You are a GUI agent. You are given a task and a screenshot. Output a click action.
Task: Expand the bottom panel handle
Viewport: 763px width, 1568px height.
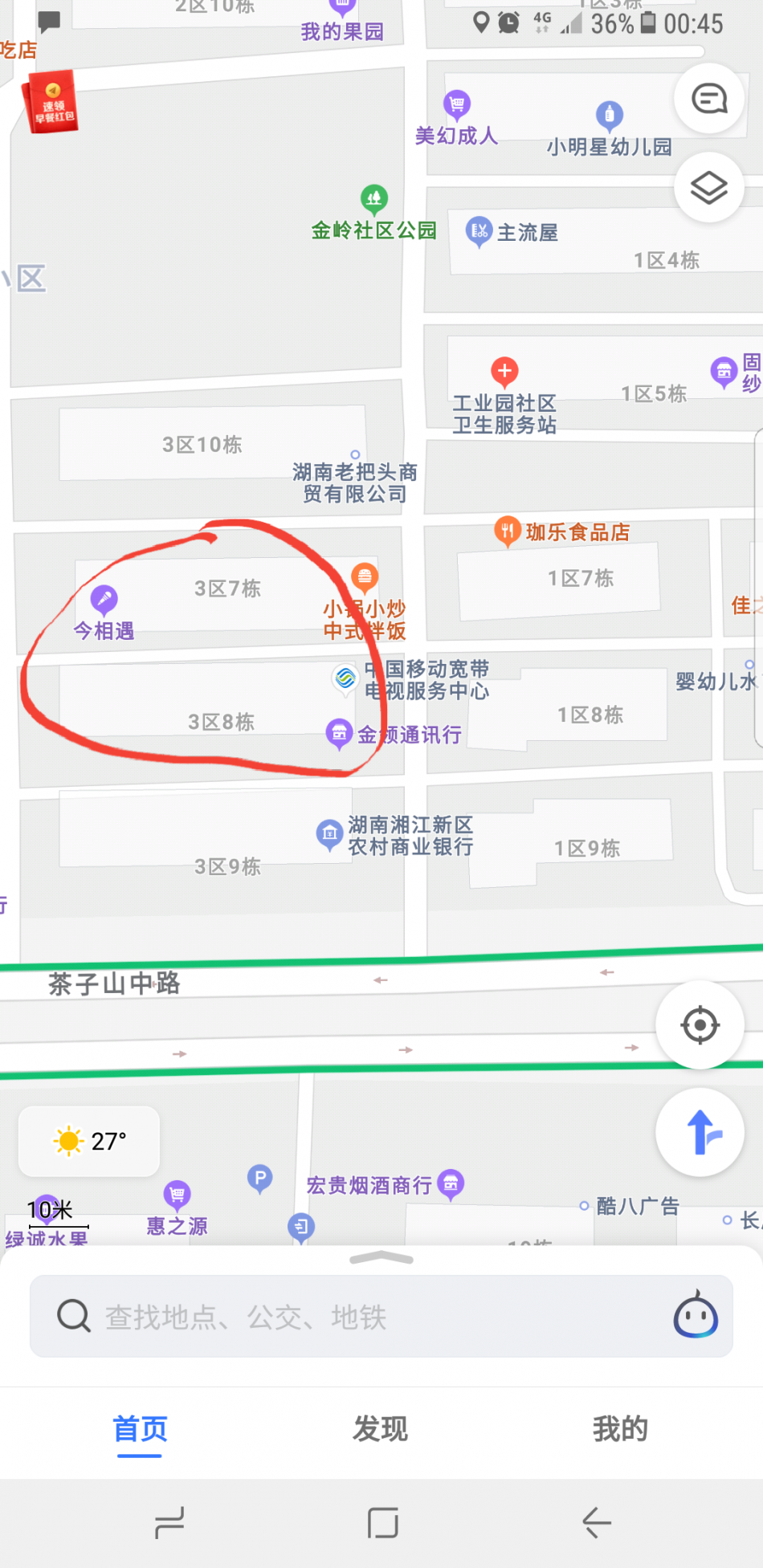(x=381, y=1258)
